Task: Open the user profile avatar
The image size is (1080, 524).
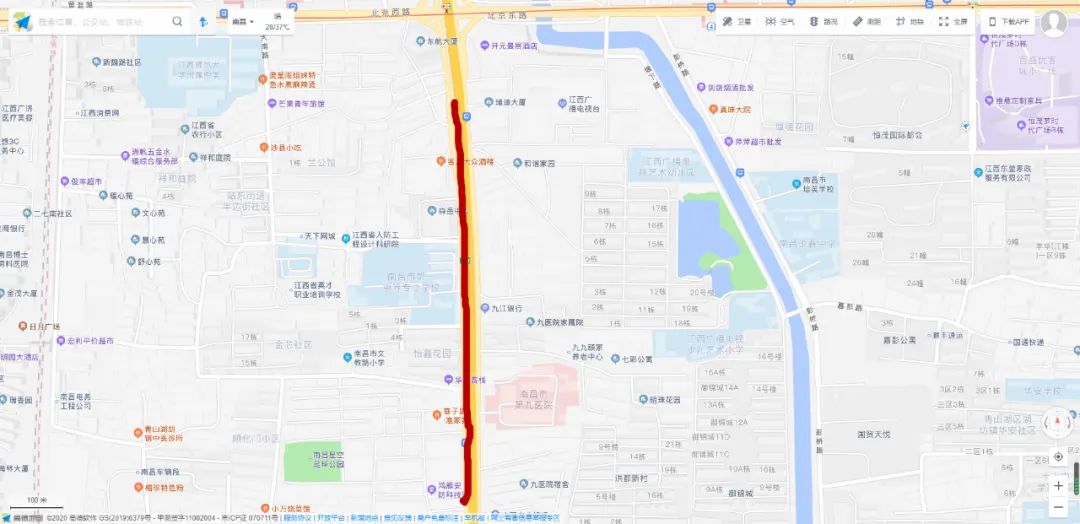Action: [1053, 23]
